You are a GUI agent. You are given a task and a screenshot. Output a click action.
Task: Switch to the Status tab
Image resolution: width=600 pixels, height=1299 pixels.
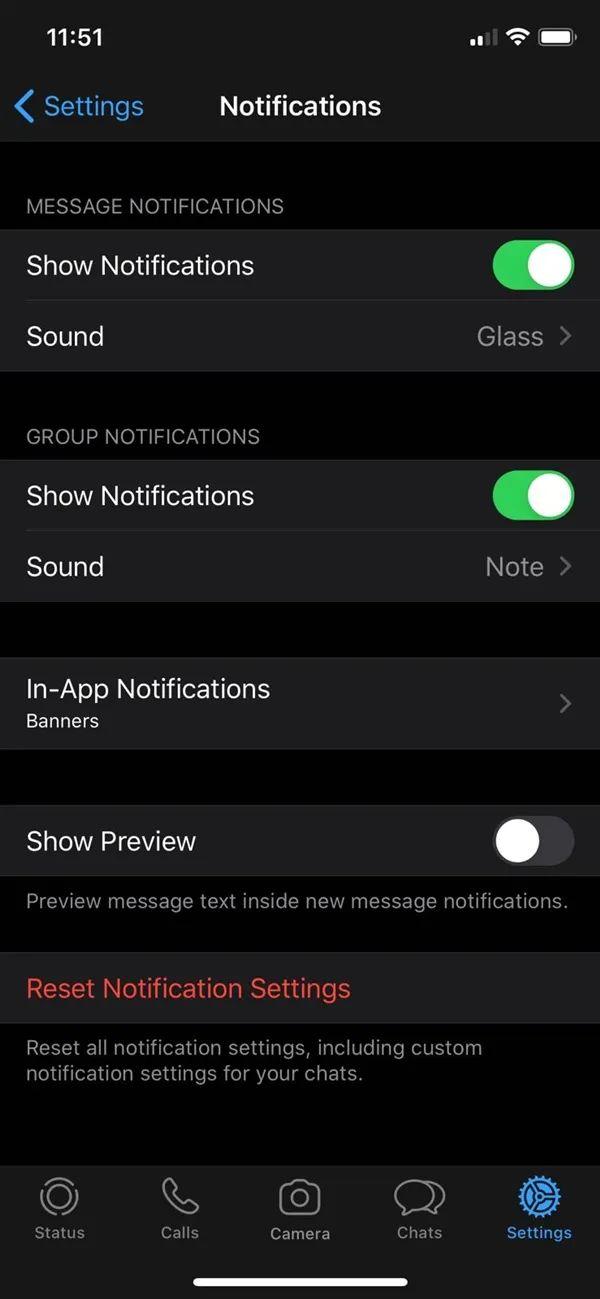coord(60,1208)
